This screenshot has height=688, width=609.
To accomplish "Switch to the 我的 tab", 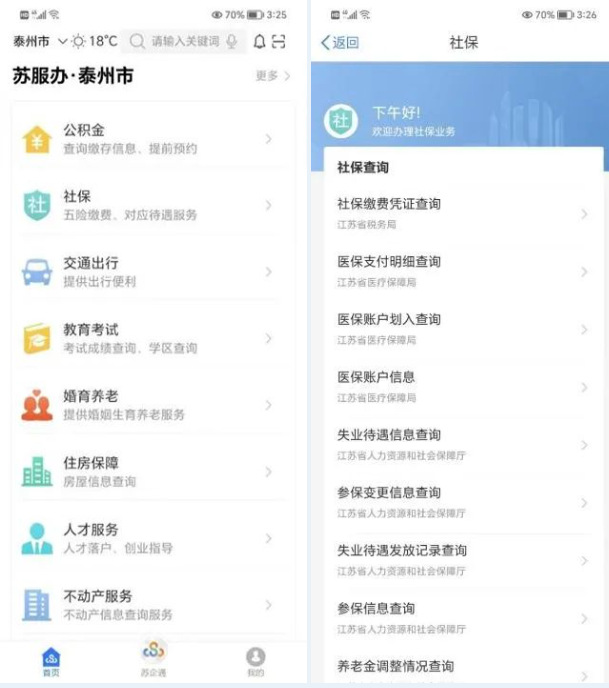I will tap(256, 660).
